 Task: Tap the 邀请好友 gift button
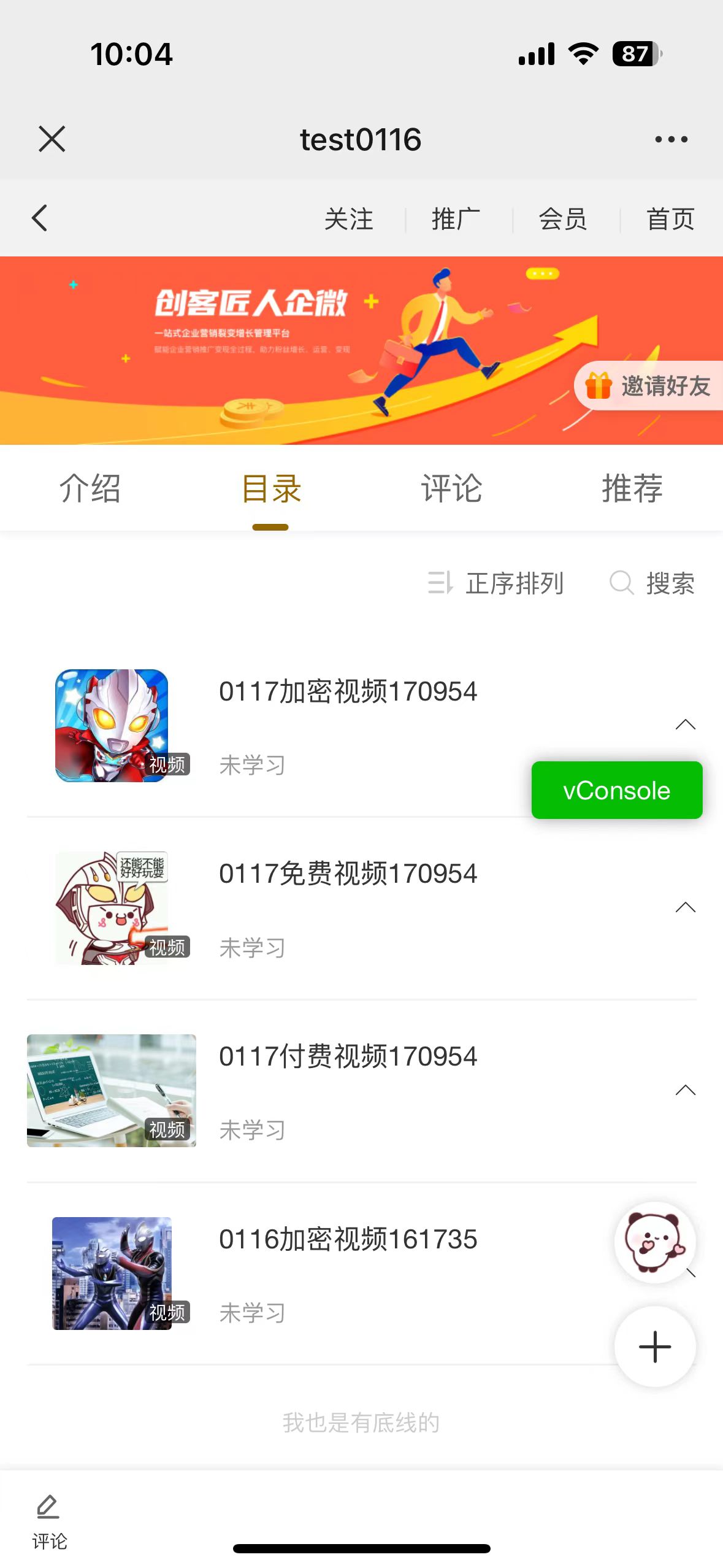coord(649,386)
